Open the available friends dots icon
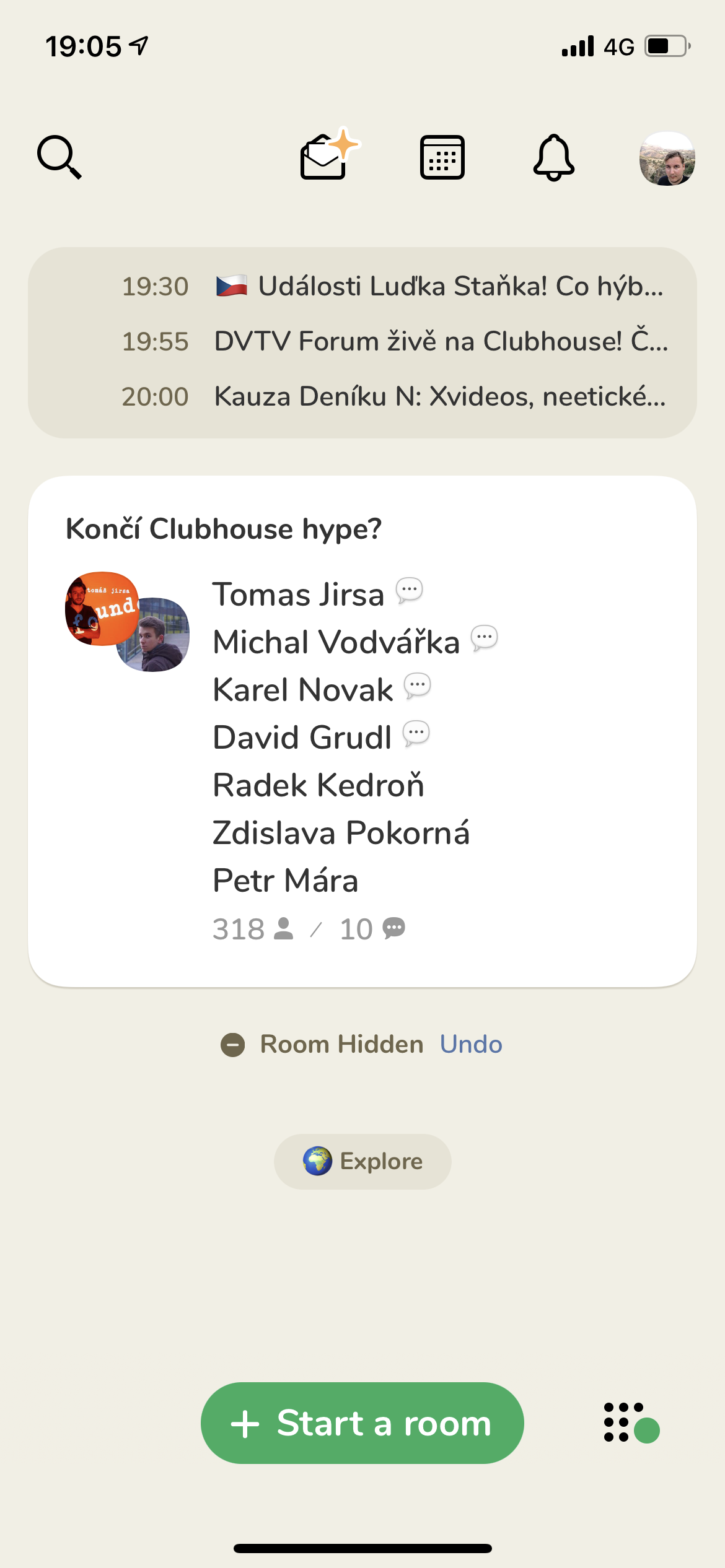The width and height of the screenshot is (725, 1568). (x=631, y=1423)
